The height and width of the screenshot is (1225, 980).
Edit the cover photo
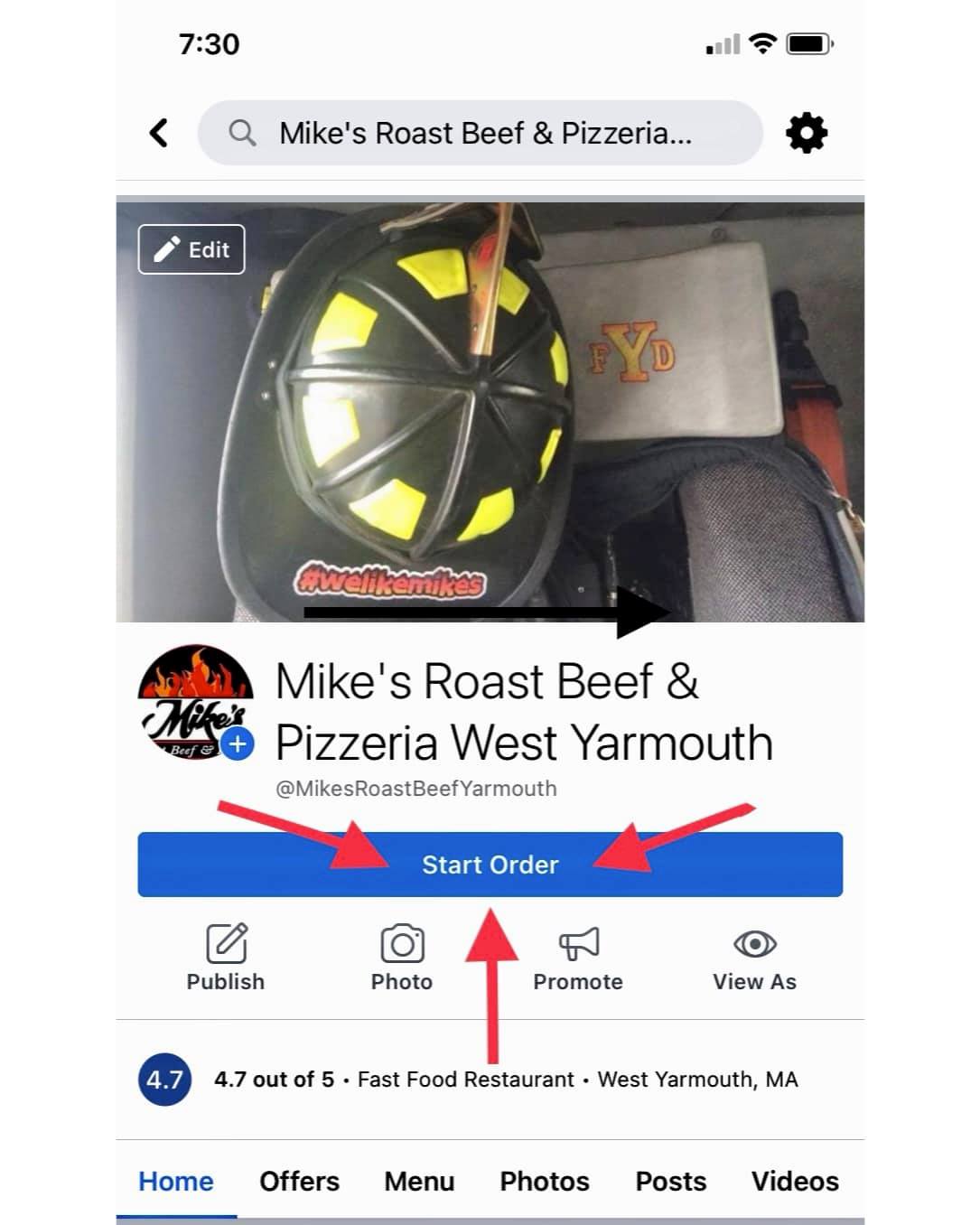point(191,249)
